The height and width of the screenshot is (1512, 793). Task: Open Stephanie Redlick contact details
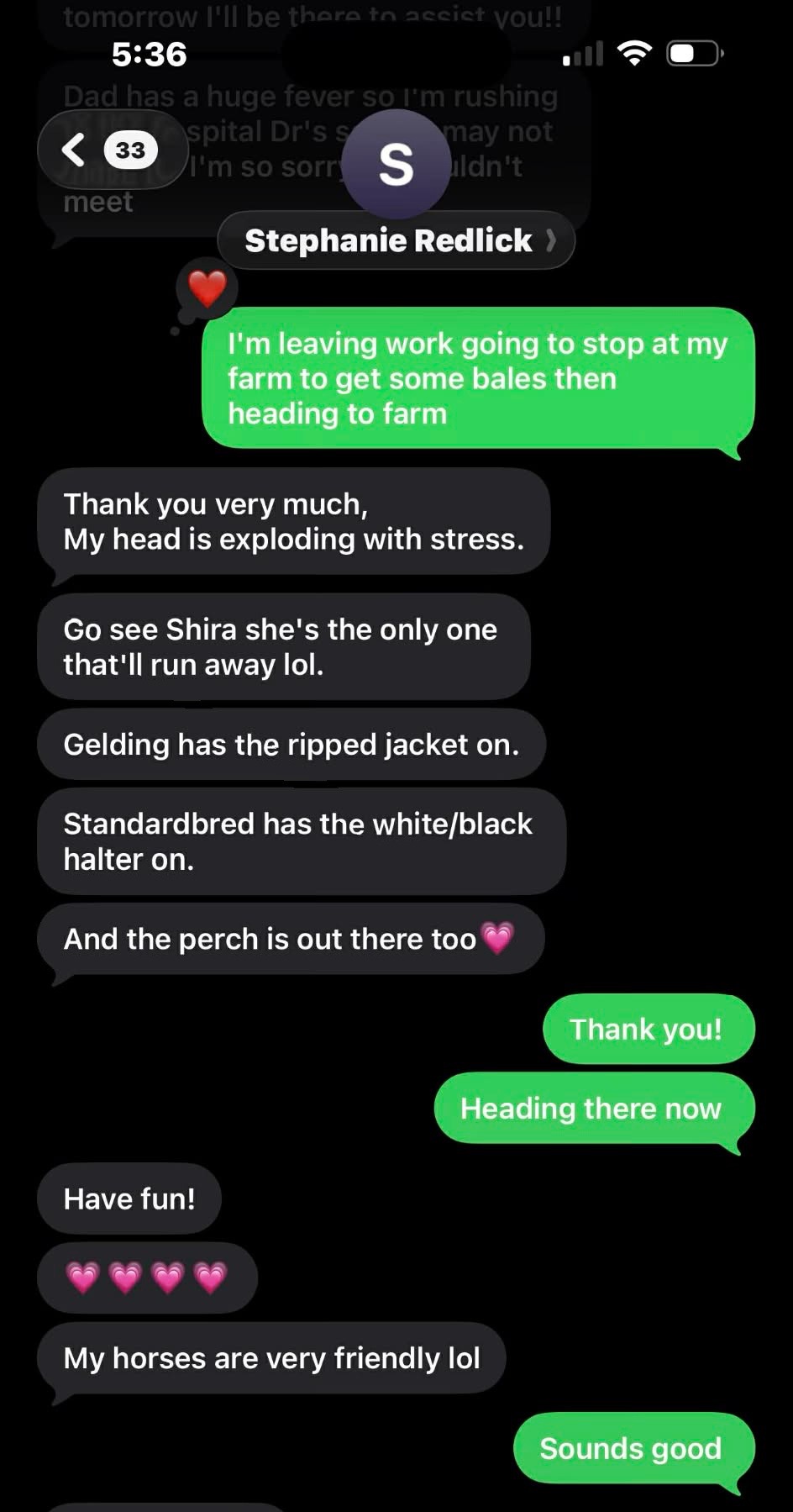pyautogui.click(x=396, y=241)
